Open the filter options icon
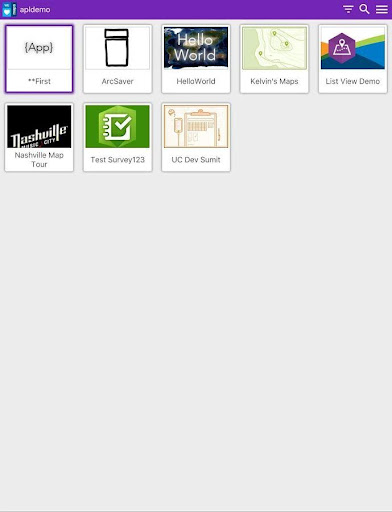The width and height of the screenshot is (392, 512). pyautogui.click(x=348, y=9)
